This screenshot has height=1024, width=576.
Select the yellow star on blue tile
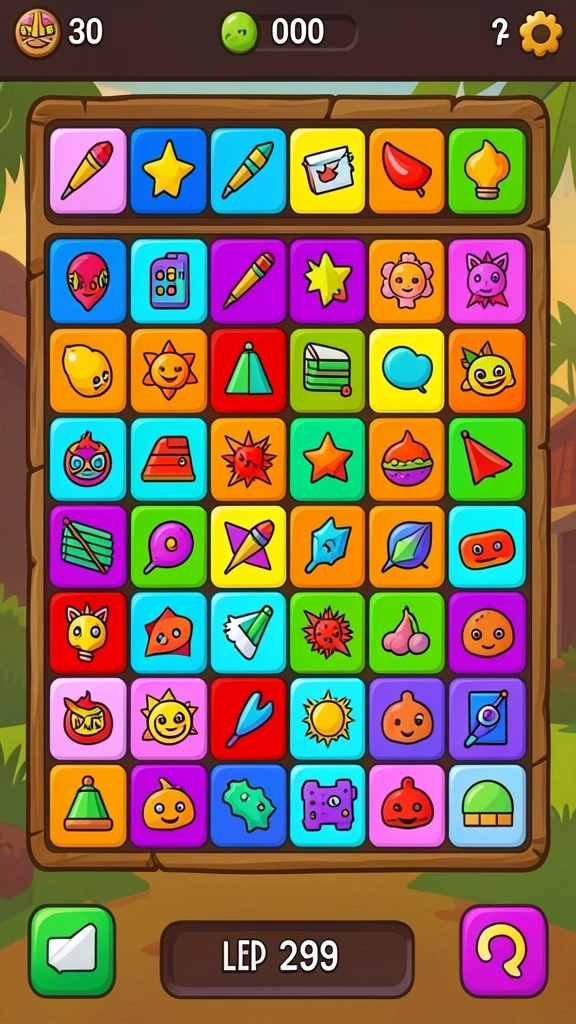tap(168, 171)
